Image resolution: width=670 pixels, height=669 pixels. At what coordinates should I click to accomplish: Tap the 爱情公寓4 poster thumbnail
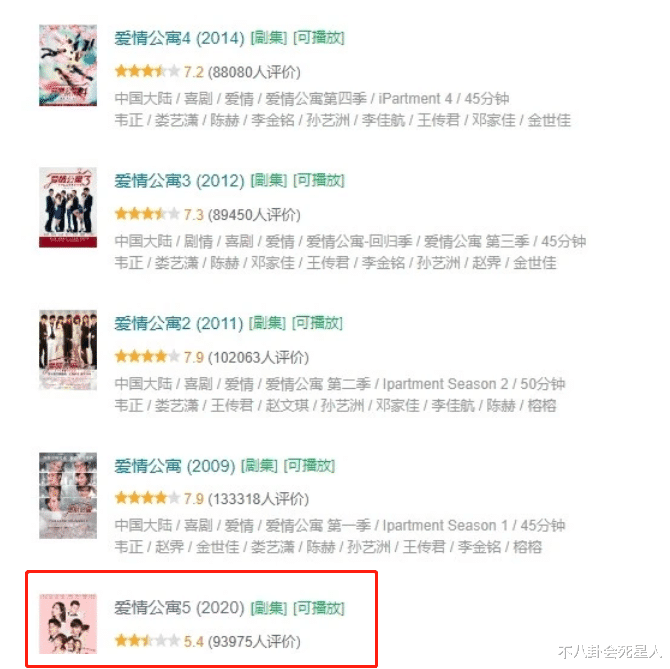coord(68,64)
